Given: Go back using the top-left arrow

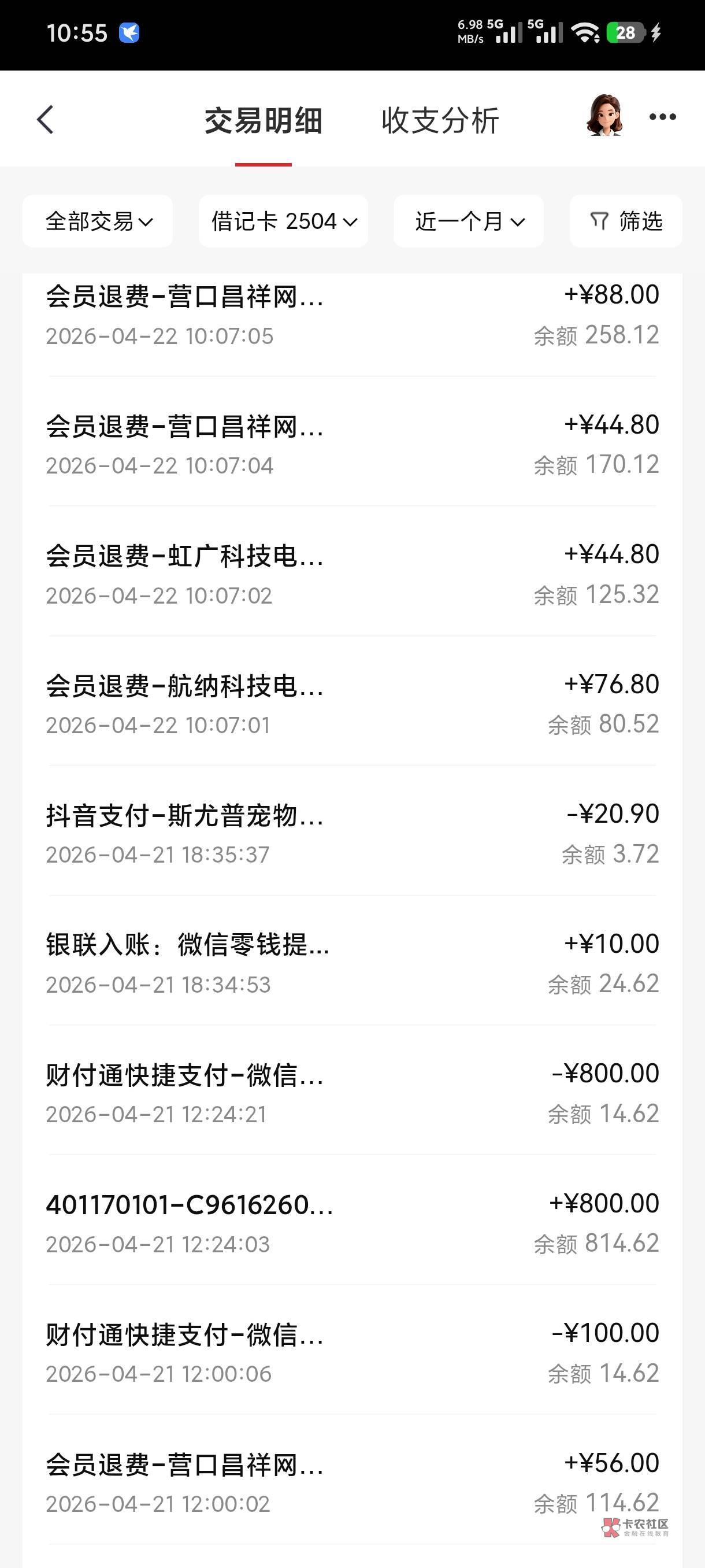Looking at the screenshot, I should [x=46, y=119].
